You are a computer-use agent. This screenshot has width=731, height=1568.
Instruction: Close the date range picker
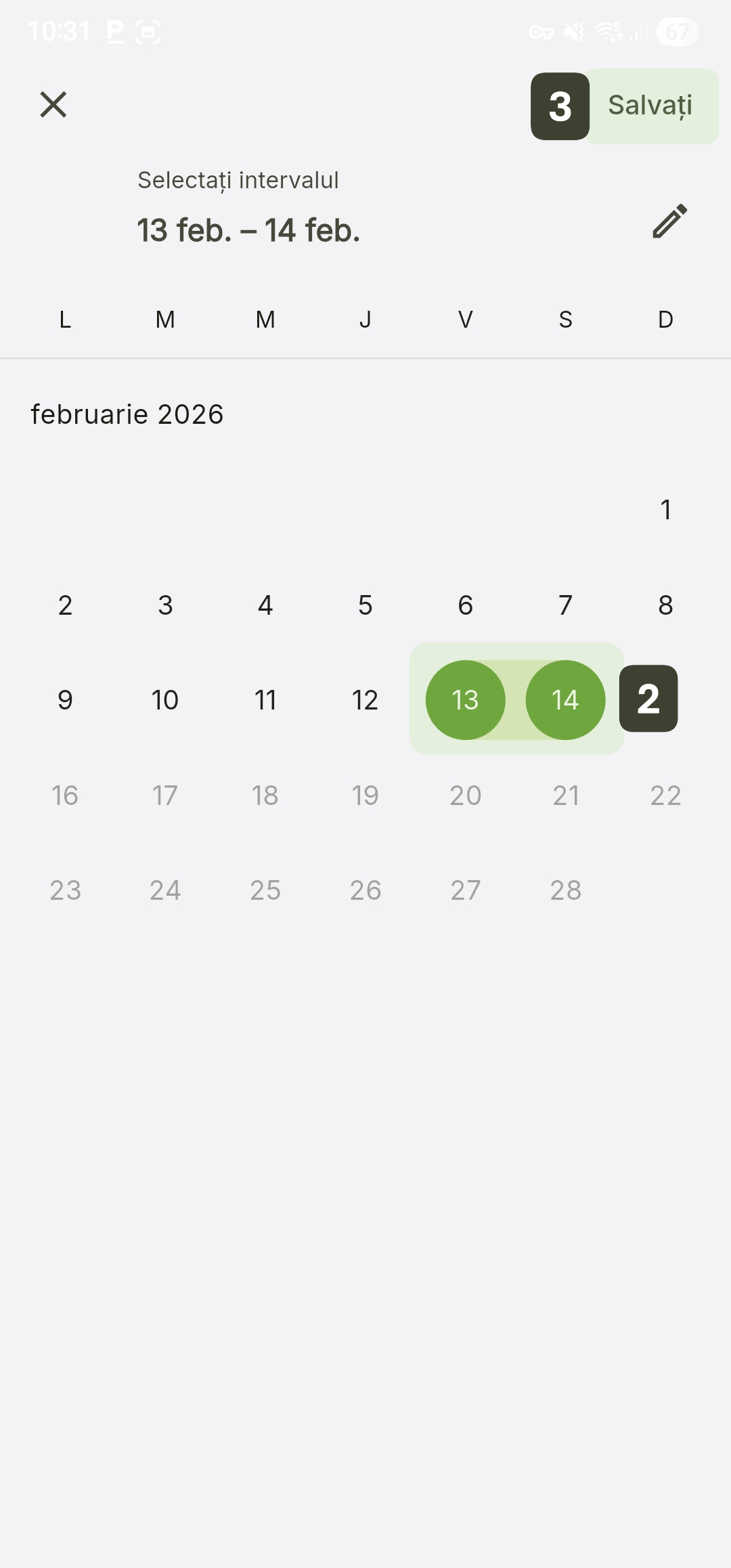click(53, 105)
